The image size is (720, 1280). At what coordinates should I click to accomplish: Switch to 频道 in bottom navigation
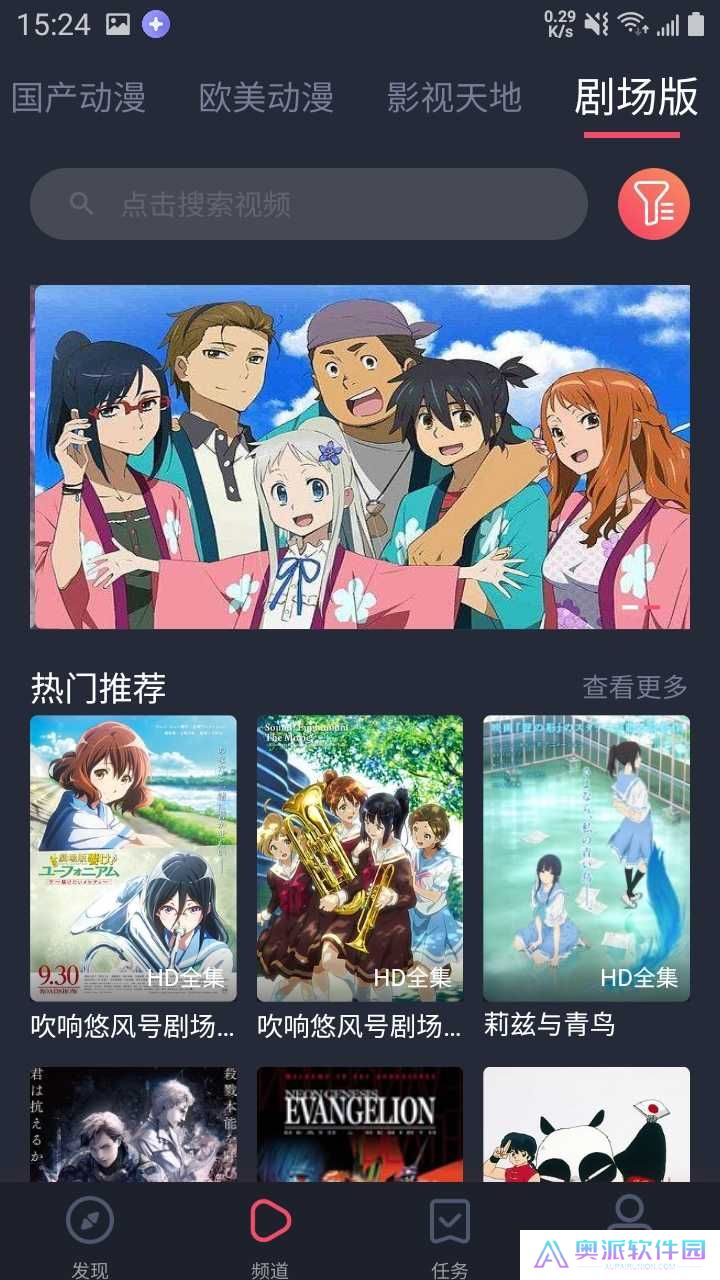270,1237
